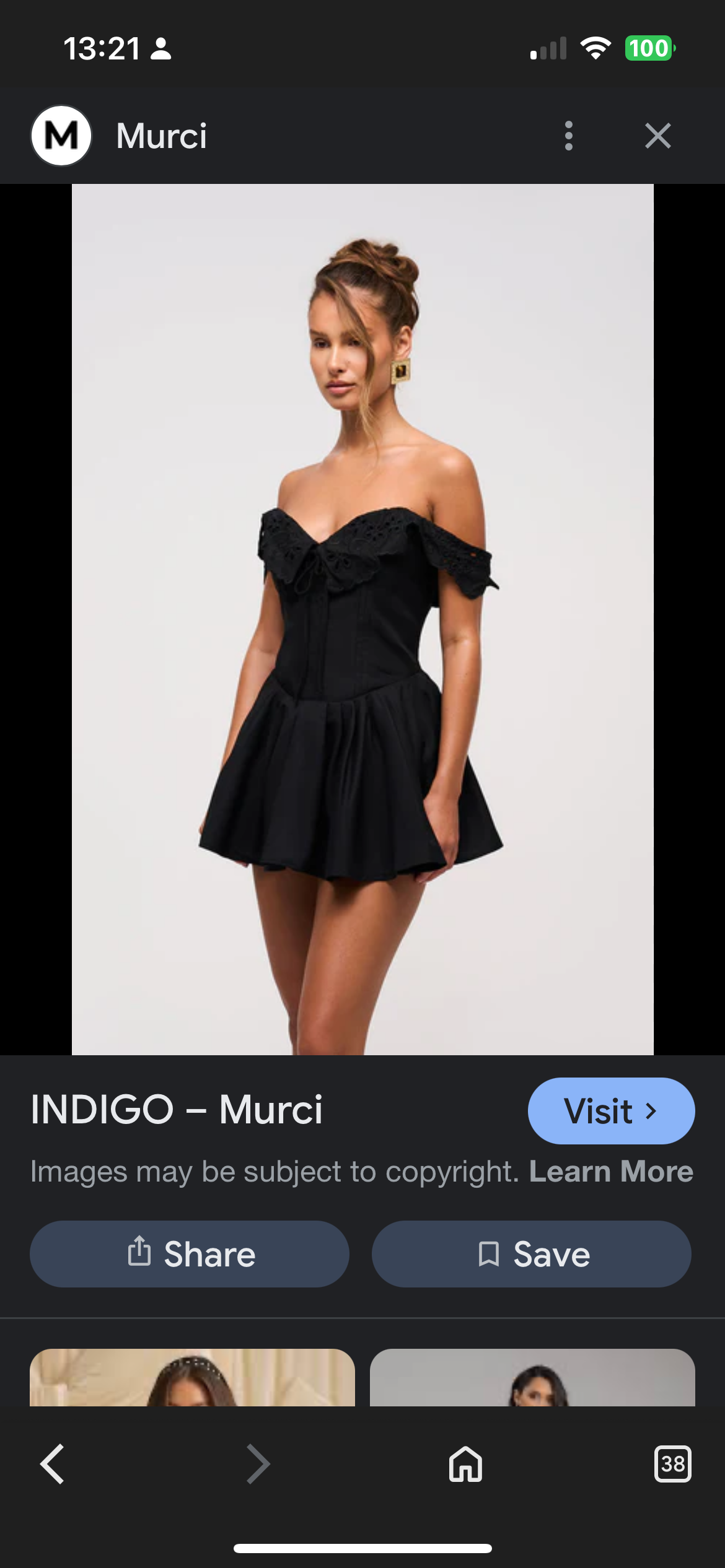
Task: Open the three-dot overflow menu
Action: tap(569, 136)
